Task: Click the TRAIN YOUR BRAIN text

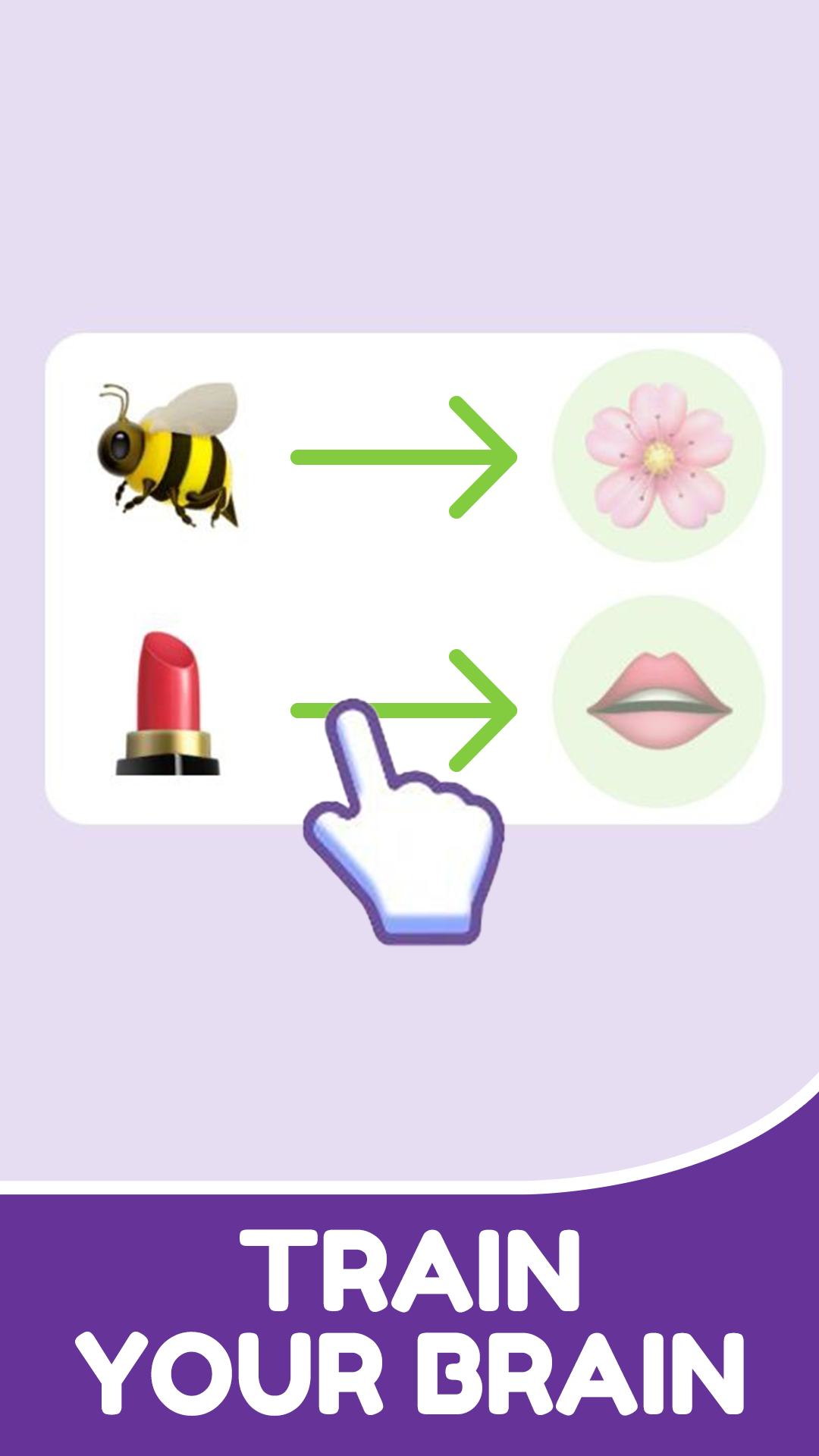Action: 409,1319
